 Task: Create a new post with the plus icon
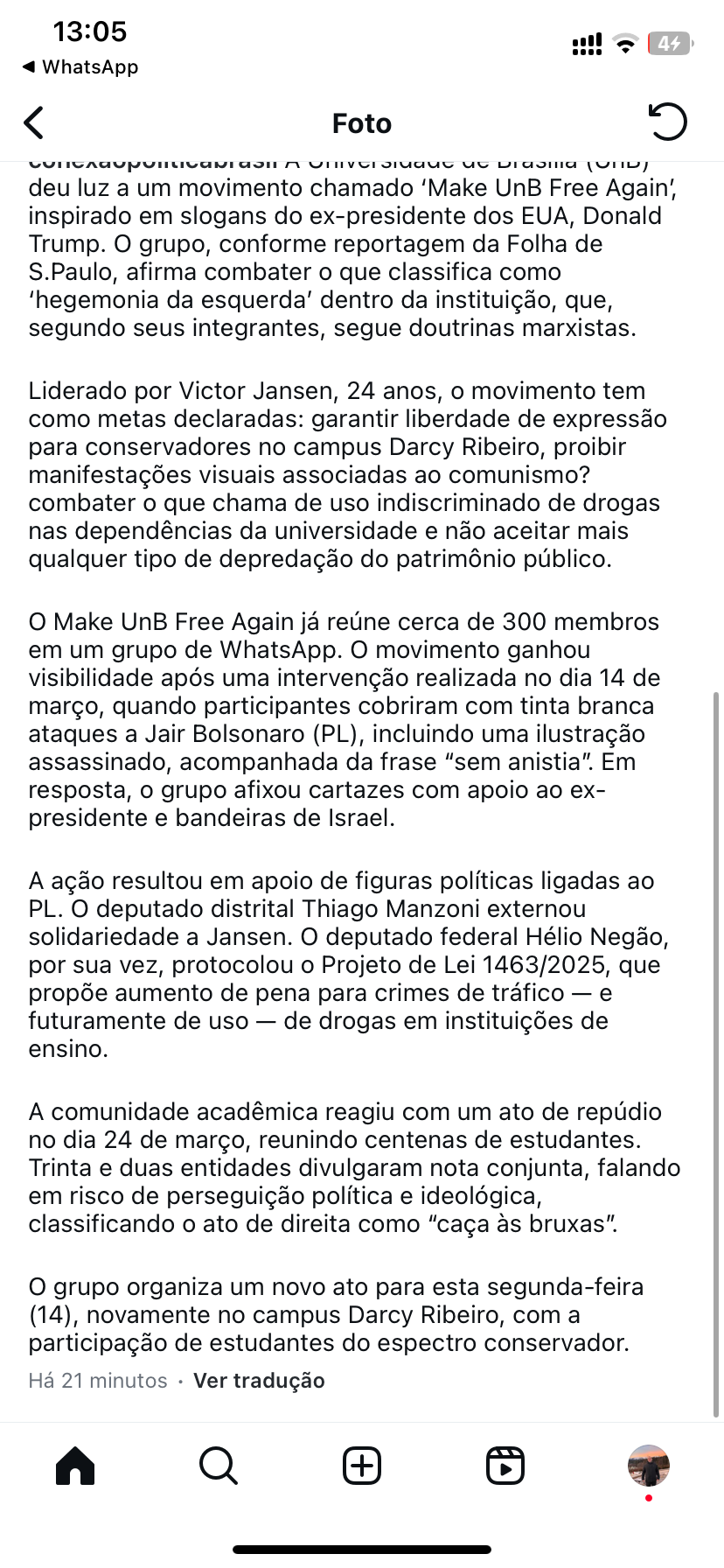pyautogui.click(x=362, y=1466)
